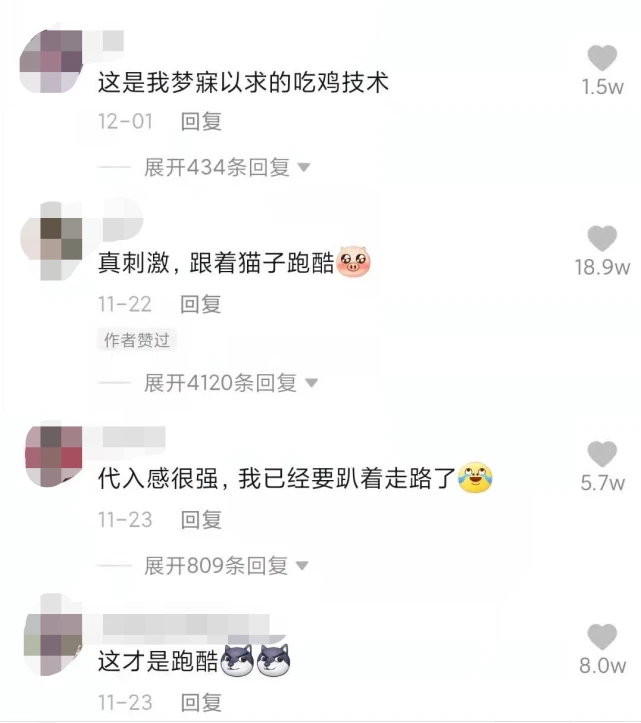The height and width of the screenshot is (723, 641).
Task: Open avatar of 吃鸡技术 commenter
Action: click(x=52, y=58)
